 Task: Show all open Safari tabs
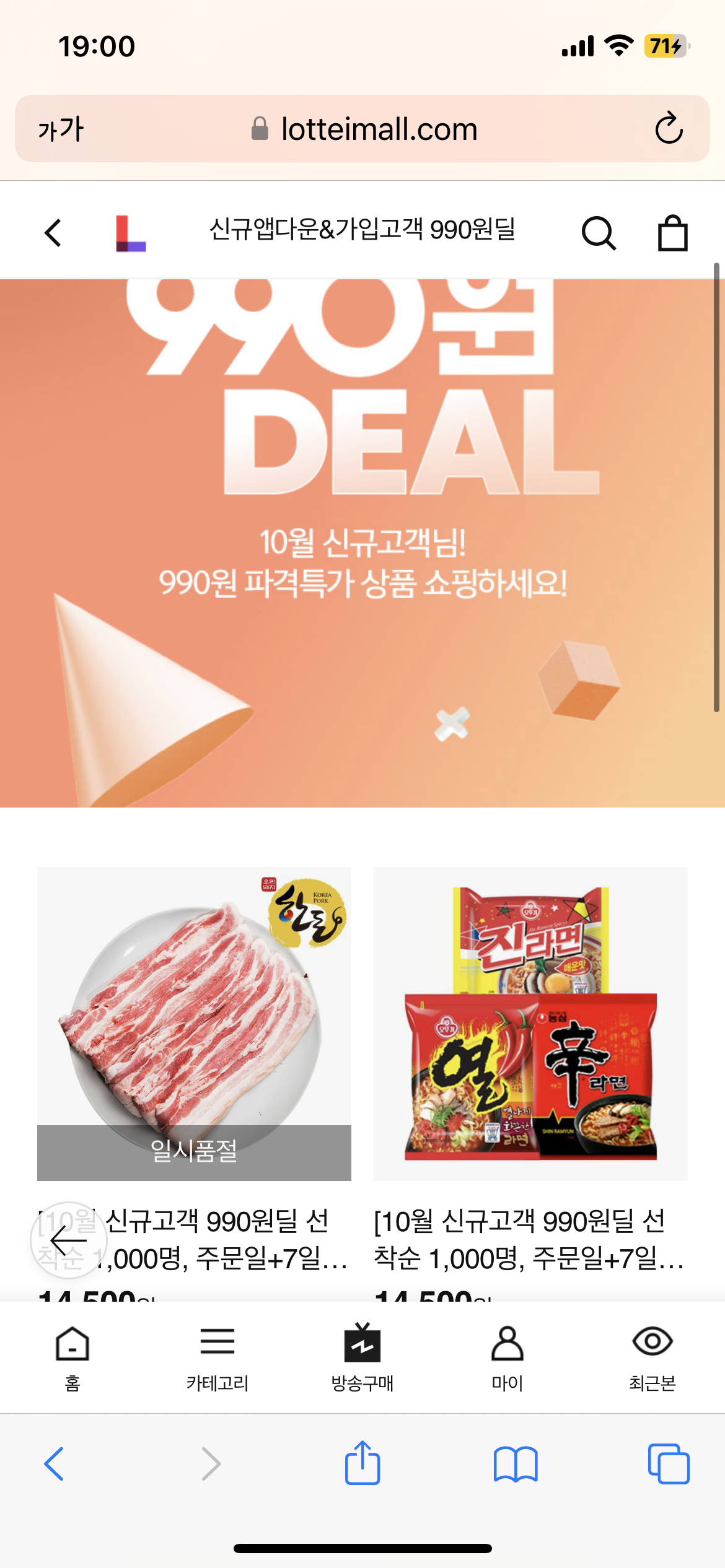(x=669, y=1464)
